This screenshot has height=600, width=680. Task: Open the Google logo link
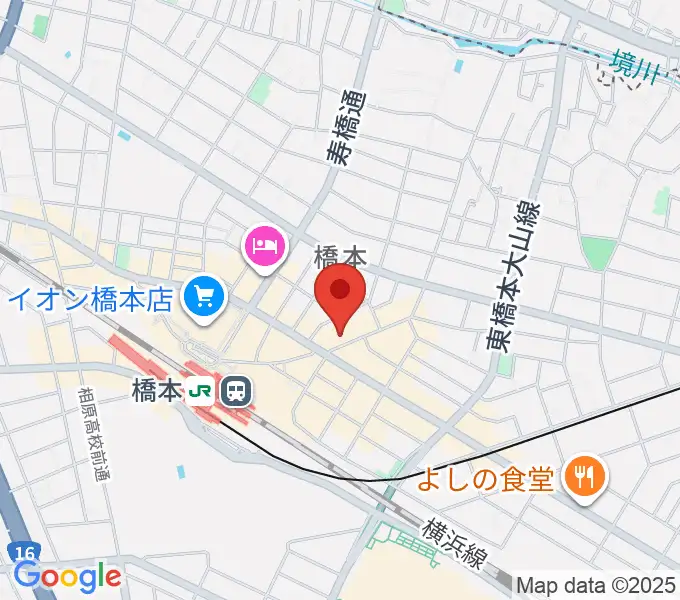pyautogui.click(x=68, y=576)
